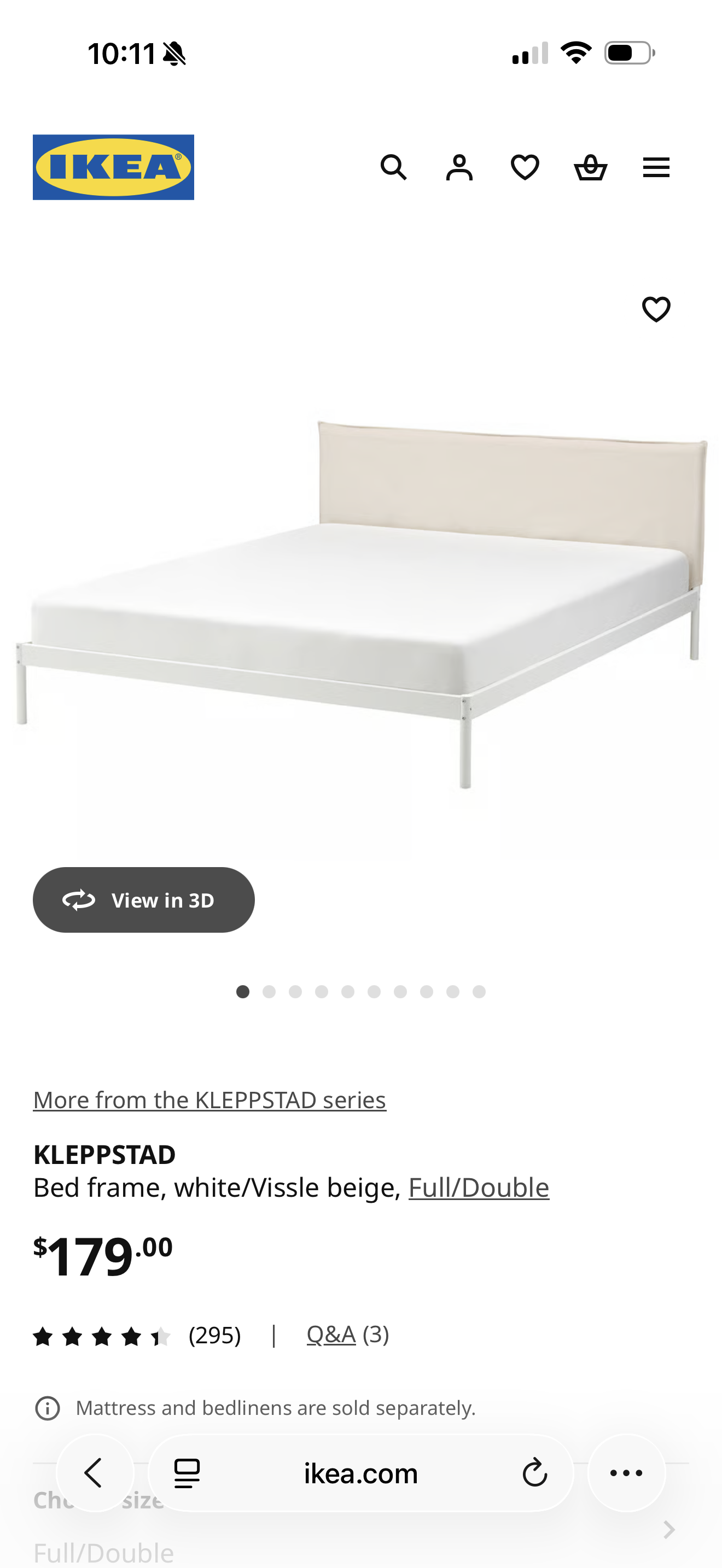722x1568 pixels.
Task: Open the Q&A section link
Action: 331,1334
